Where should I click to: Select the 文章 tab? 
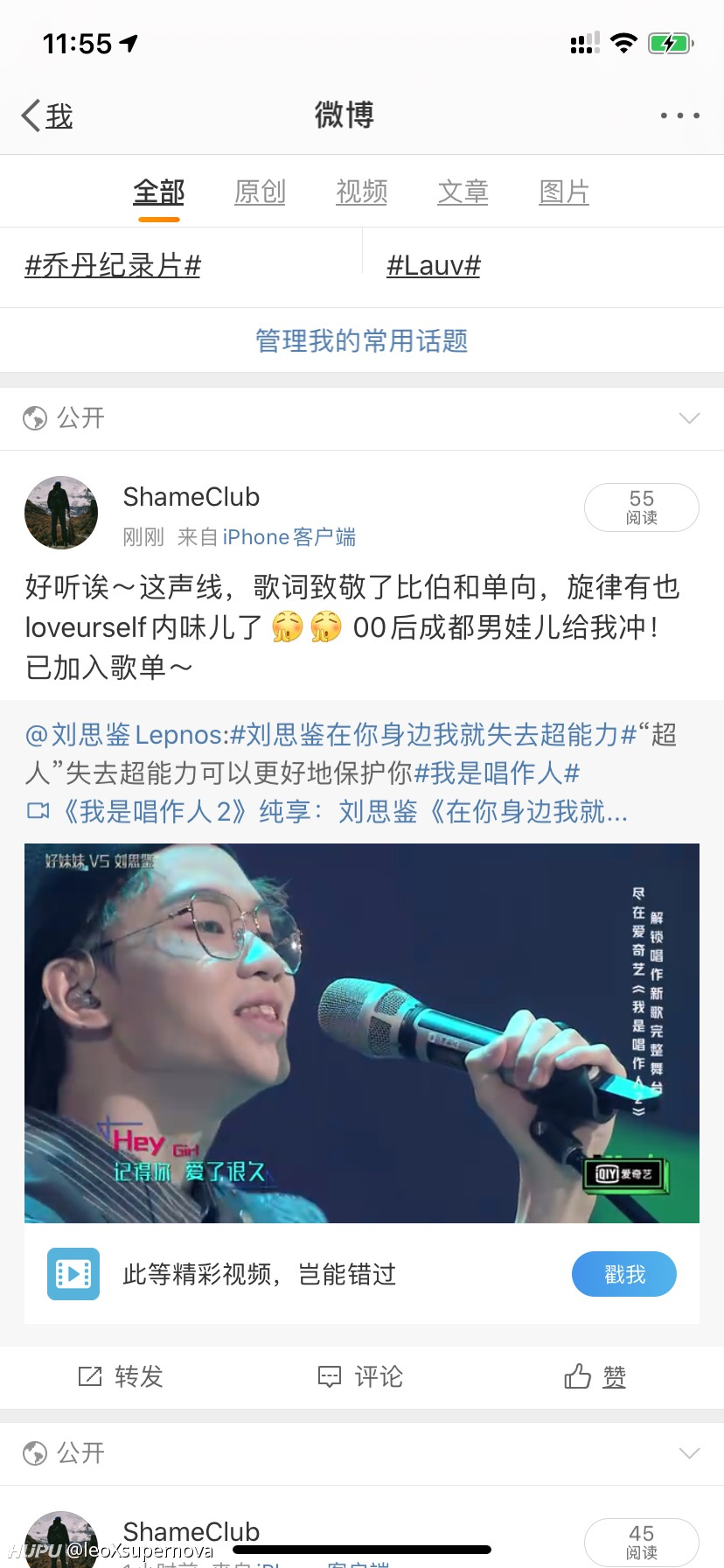tap(463, 192)
